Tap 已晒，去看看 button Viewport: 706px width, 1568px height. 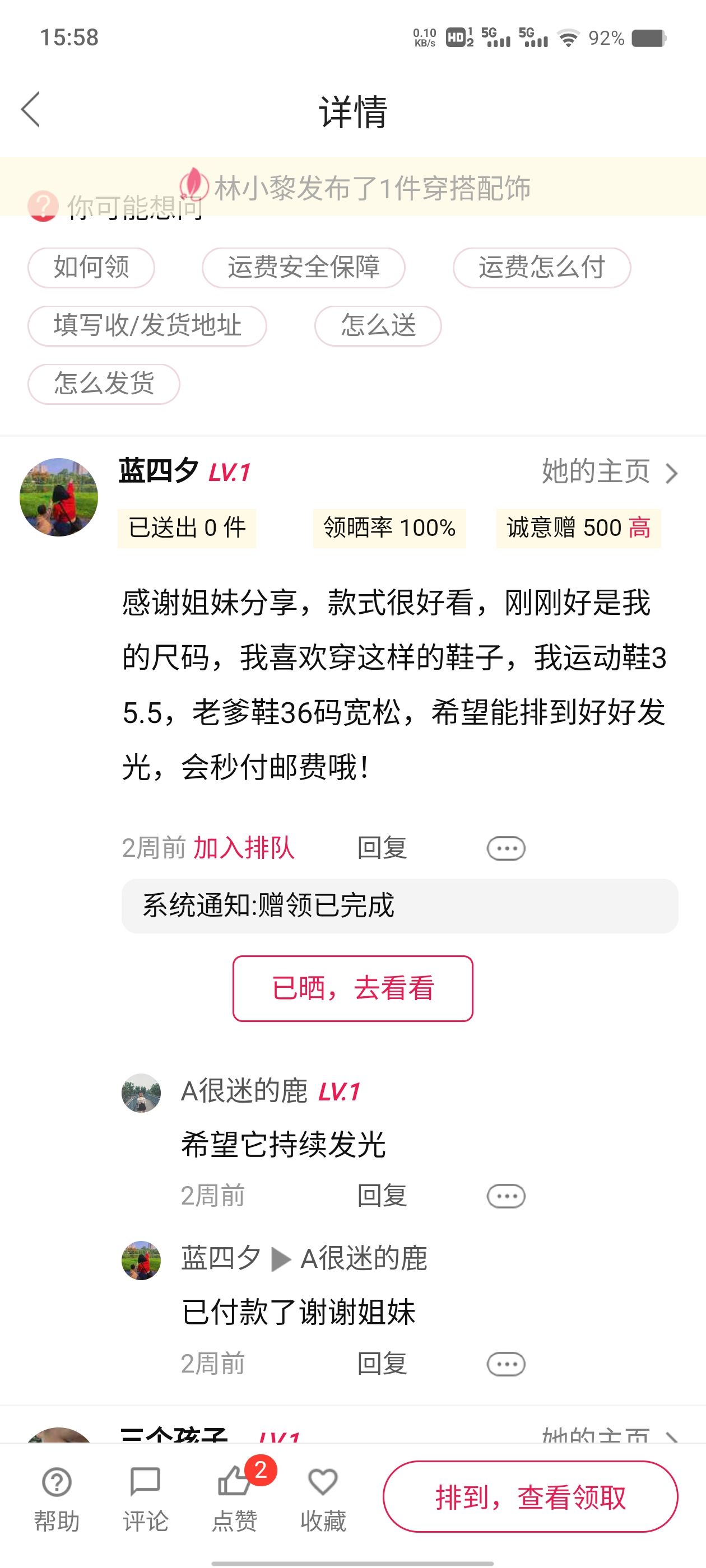point(352,988)
